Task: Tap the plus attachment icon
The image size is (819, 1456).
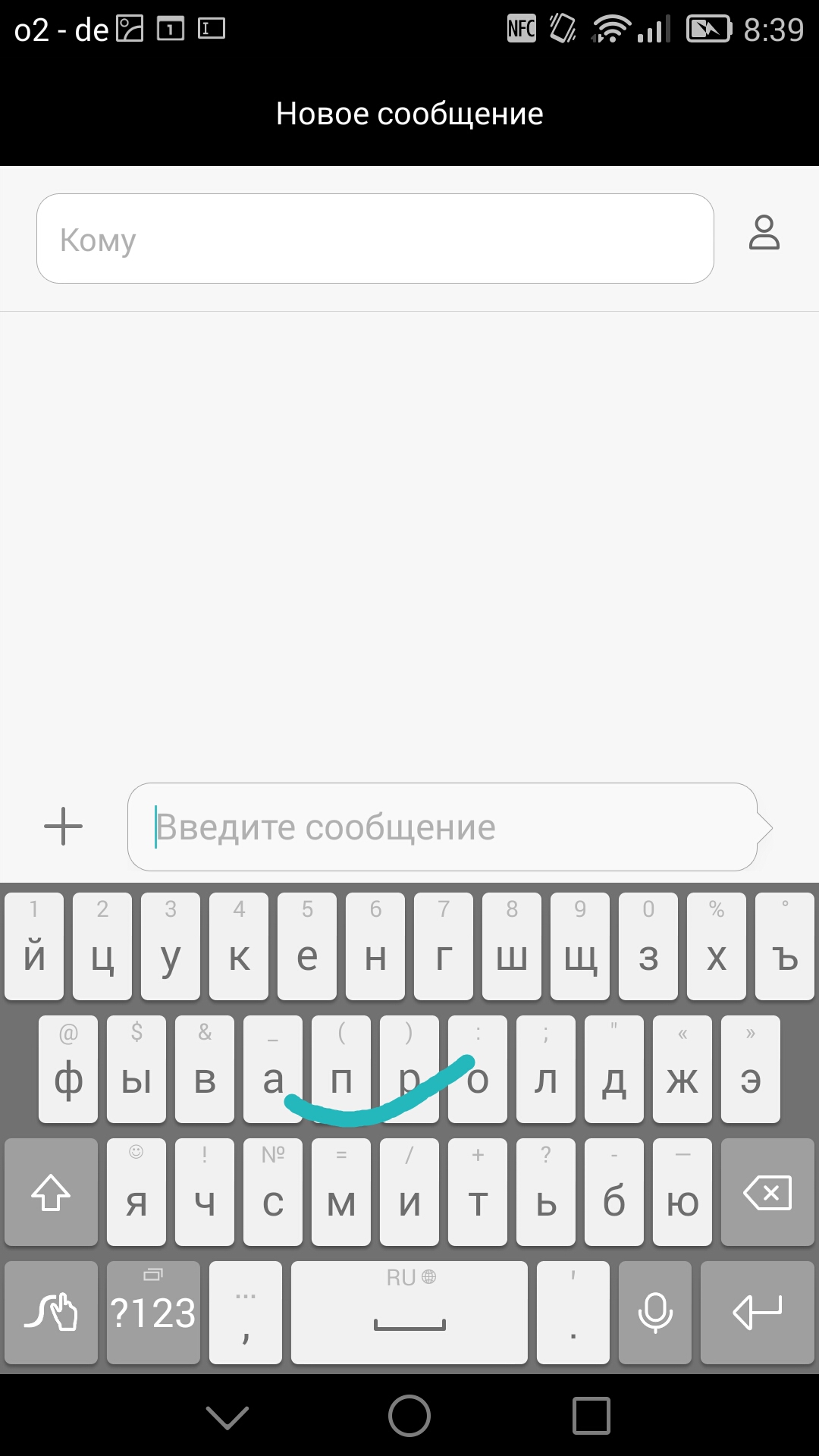Action: [64, 826]
